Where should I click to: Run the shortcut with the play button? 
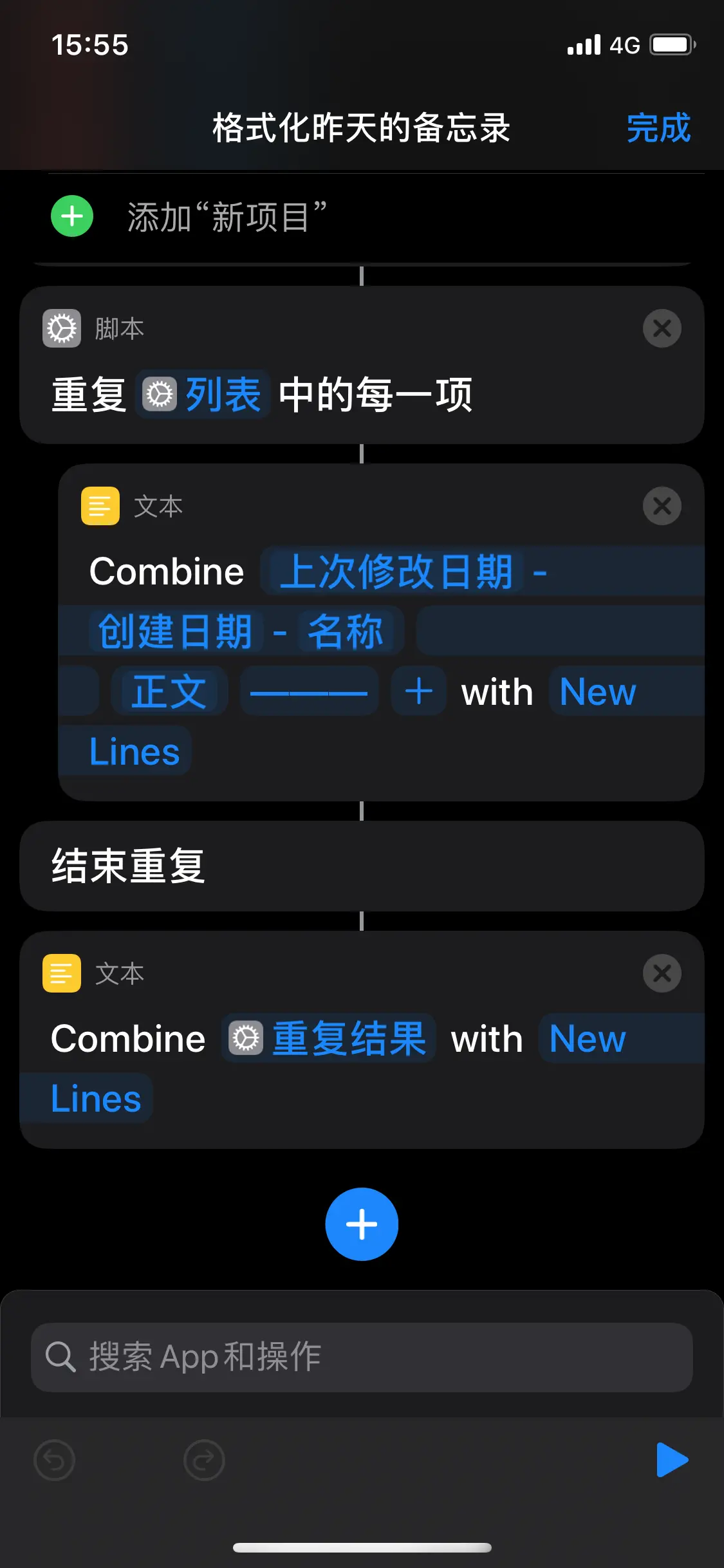coord(671,1460)
